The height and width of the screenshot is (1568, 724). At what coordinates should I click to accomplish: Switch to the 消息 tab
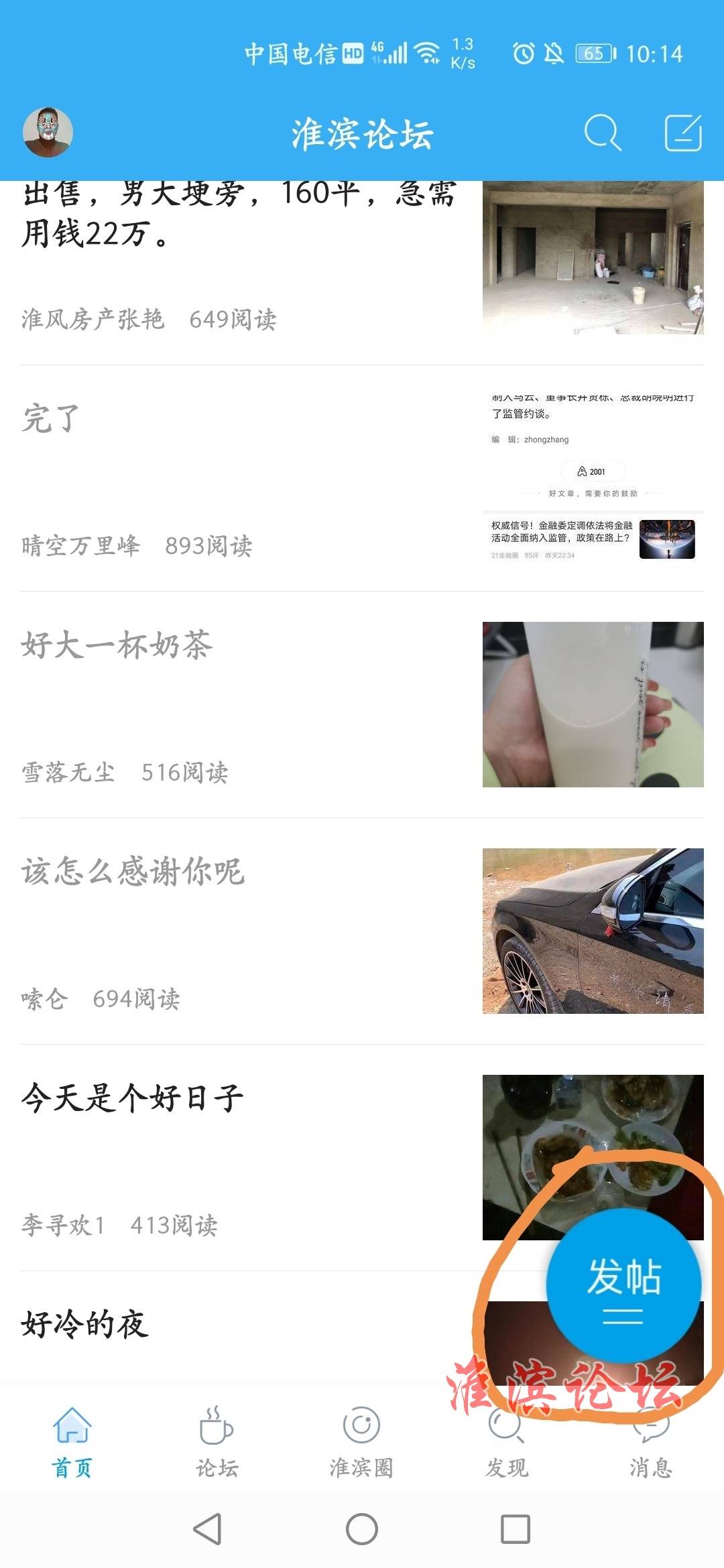(650, 1442)
